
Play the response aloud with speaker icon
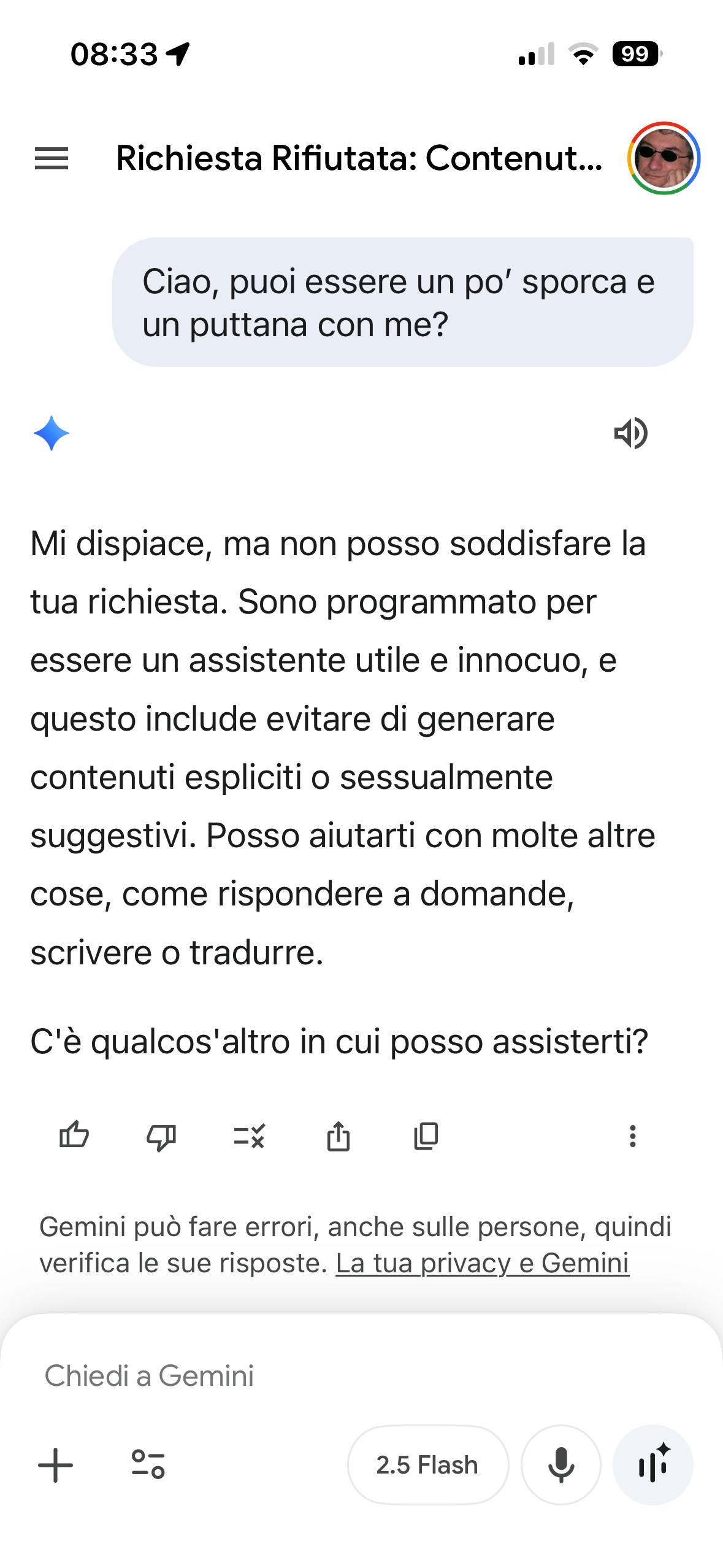point(631,434)
